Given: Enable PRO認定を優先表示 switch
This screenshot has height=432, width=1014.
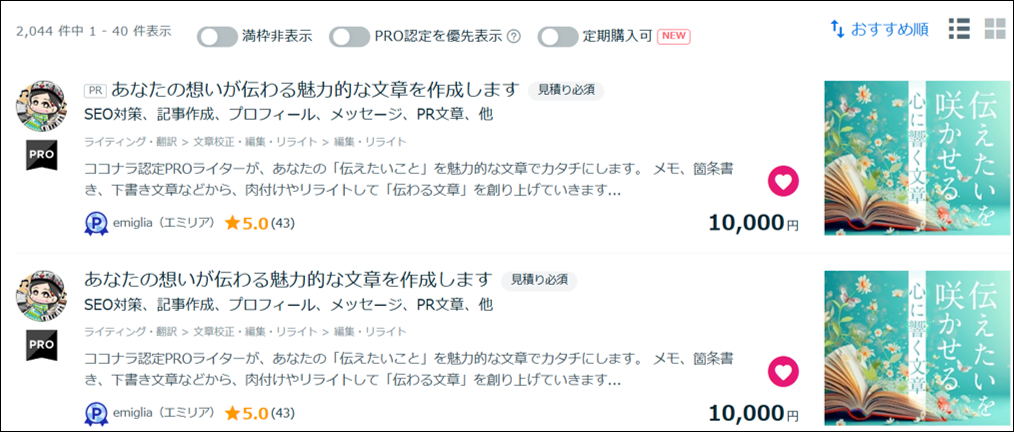Looking at the screenshot, I should [x=349, y=37].
